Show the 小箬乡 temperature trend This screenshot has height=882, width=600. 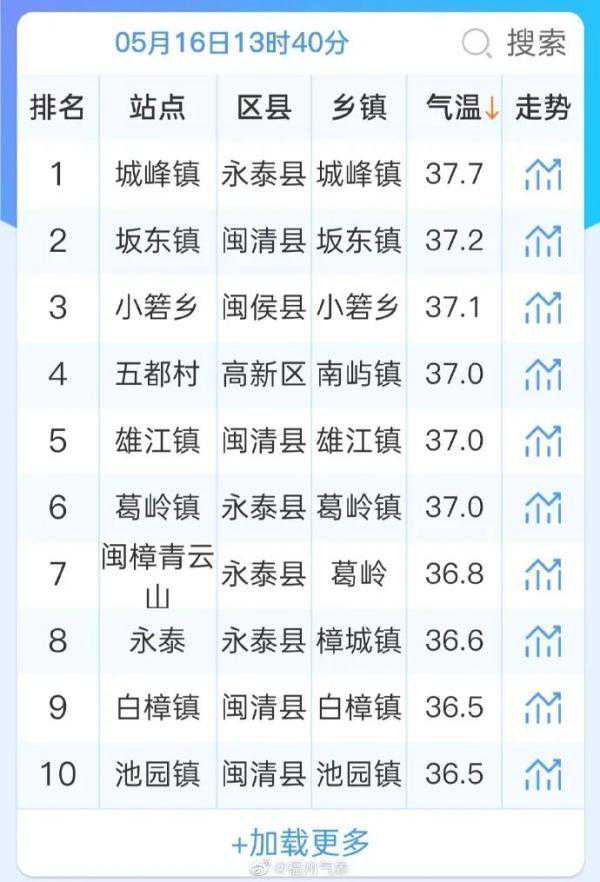click(x=542, y=308)
